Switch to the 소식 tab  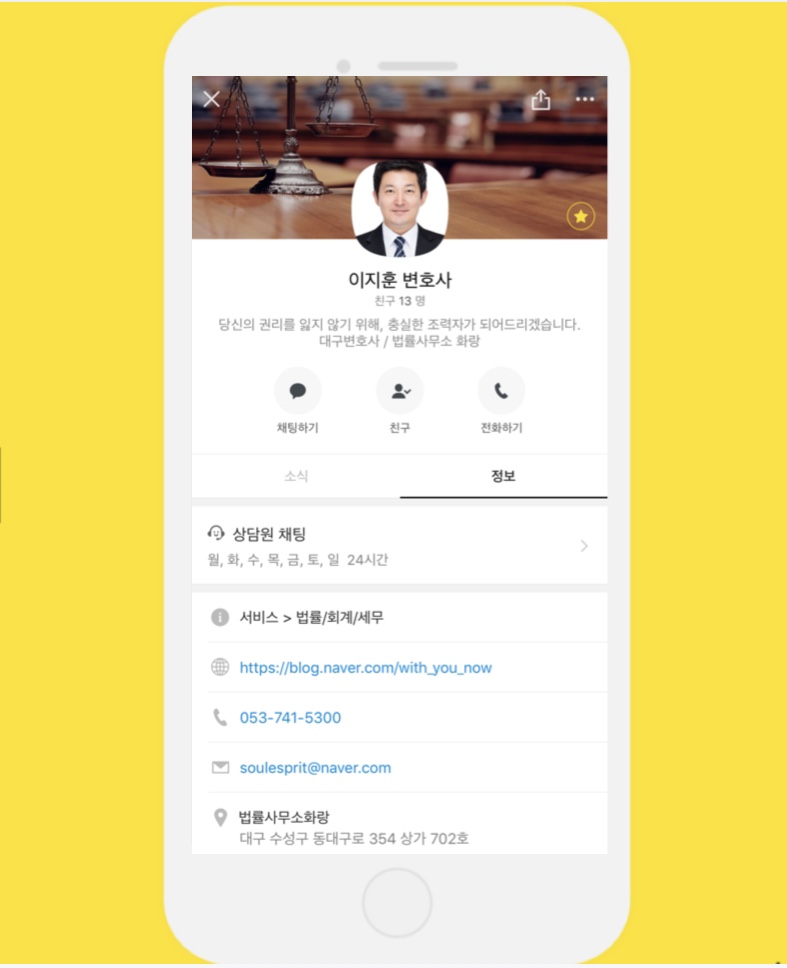pyautogui.click(x=296, y=477)
